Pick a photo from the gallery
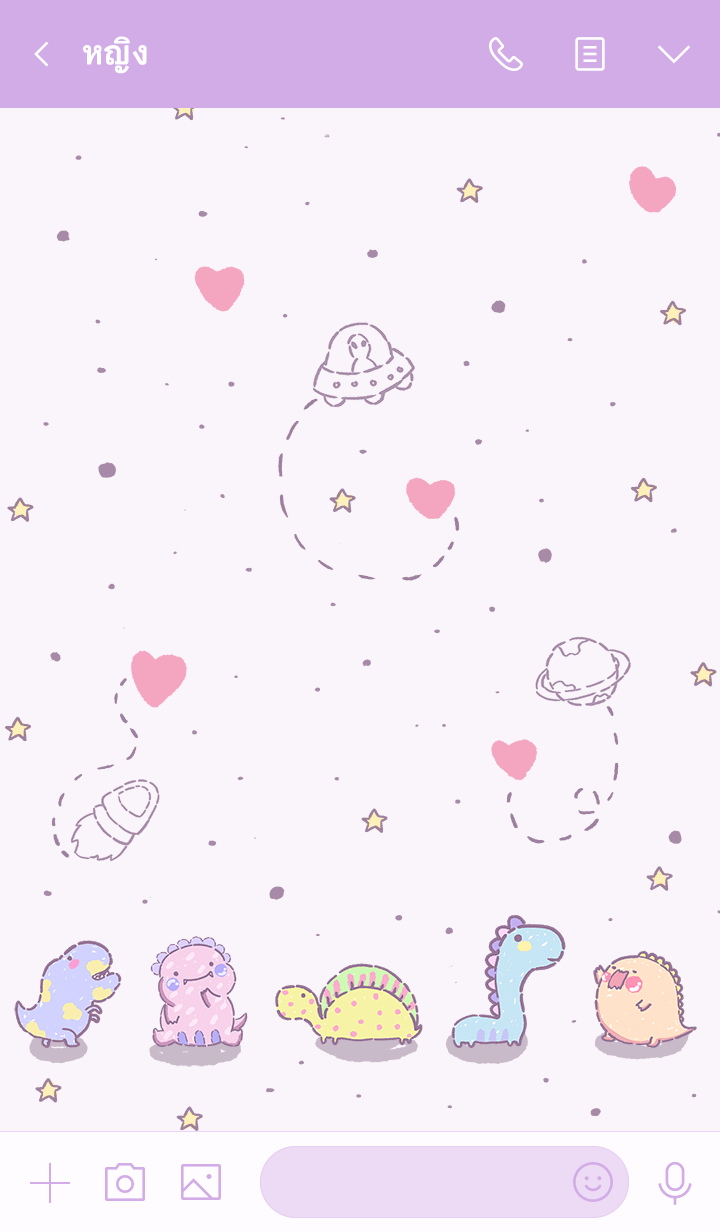 [201, 1182]
